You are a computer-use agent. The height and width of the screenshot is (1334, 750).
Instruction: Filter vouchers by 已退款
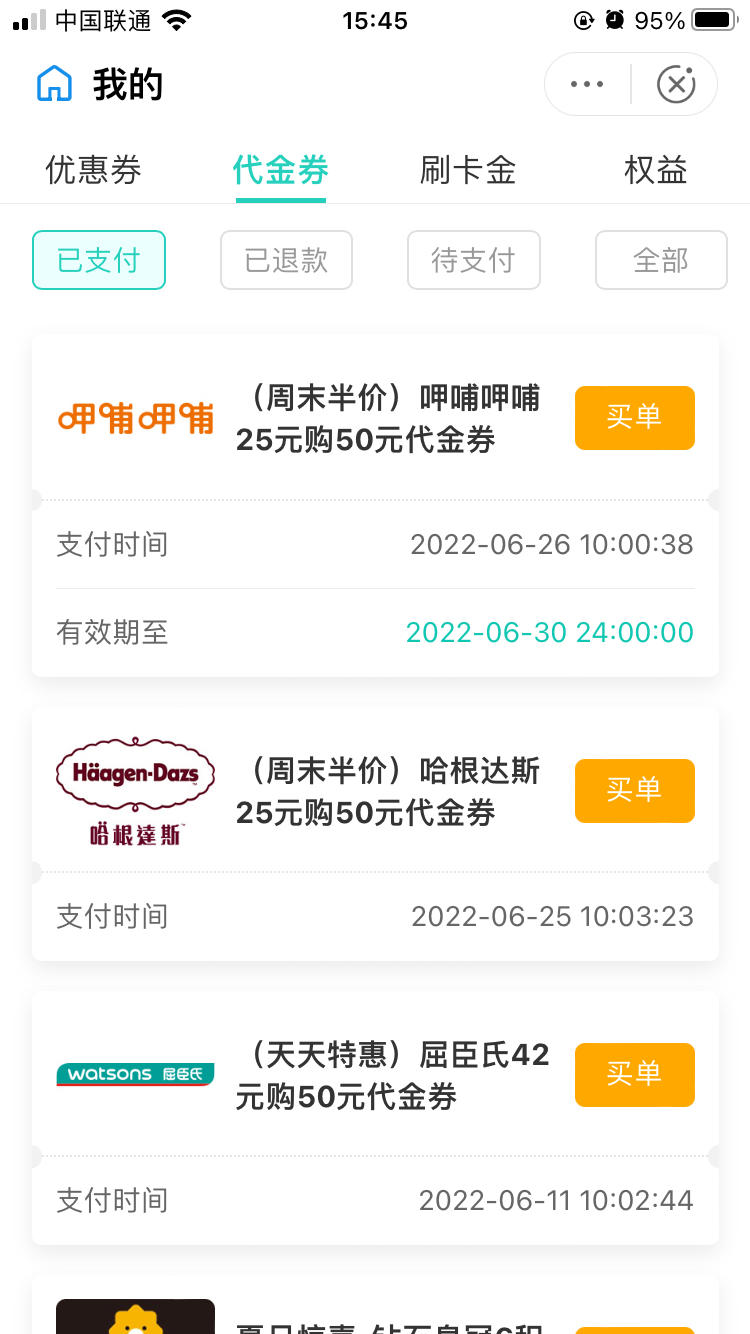tap(286, 260)
